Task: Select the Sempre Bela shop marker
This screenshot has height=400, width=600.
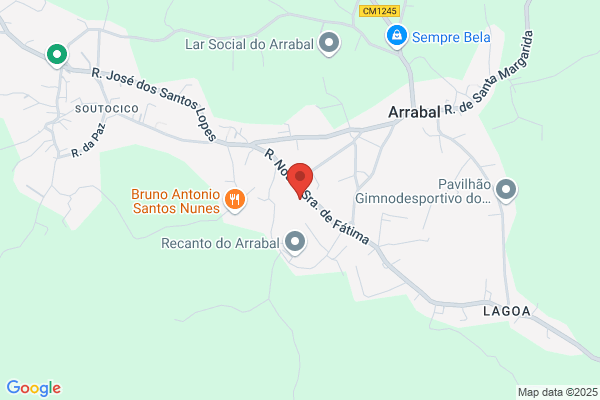Action: pos(397,37)
